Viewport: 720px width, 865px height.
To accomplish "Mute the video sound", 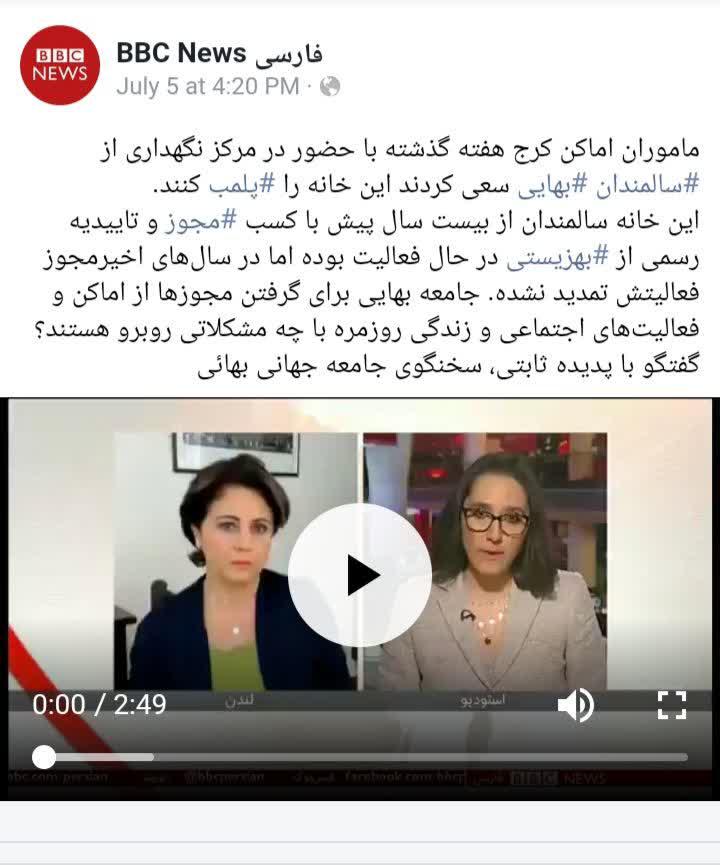I will pos(575,705).
